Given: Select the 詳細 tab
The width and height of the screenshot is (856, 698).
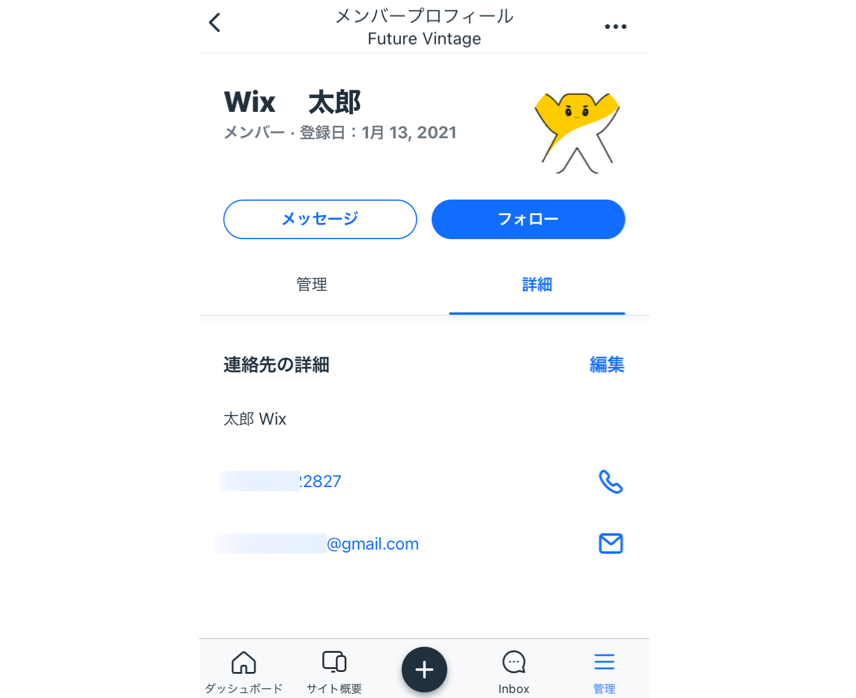Looking at the screenshot, I should click(537, 285).
